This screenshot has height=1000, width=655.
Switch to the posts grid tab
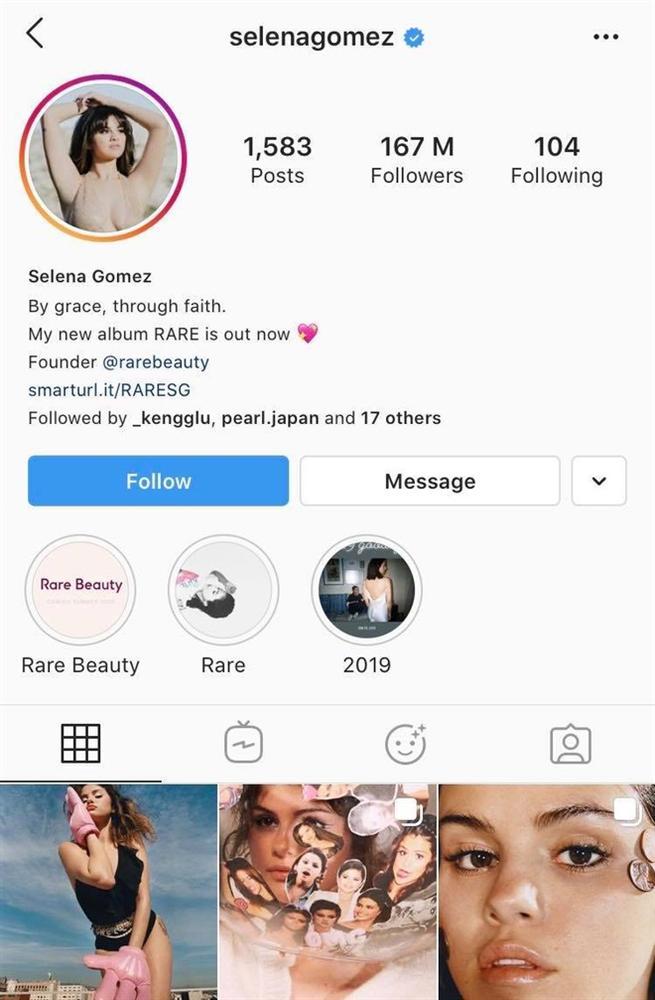pyautogui.click(x=81, y=743)
